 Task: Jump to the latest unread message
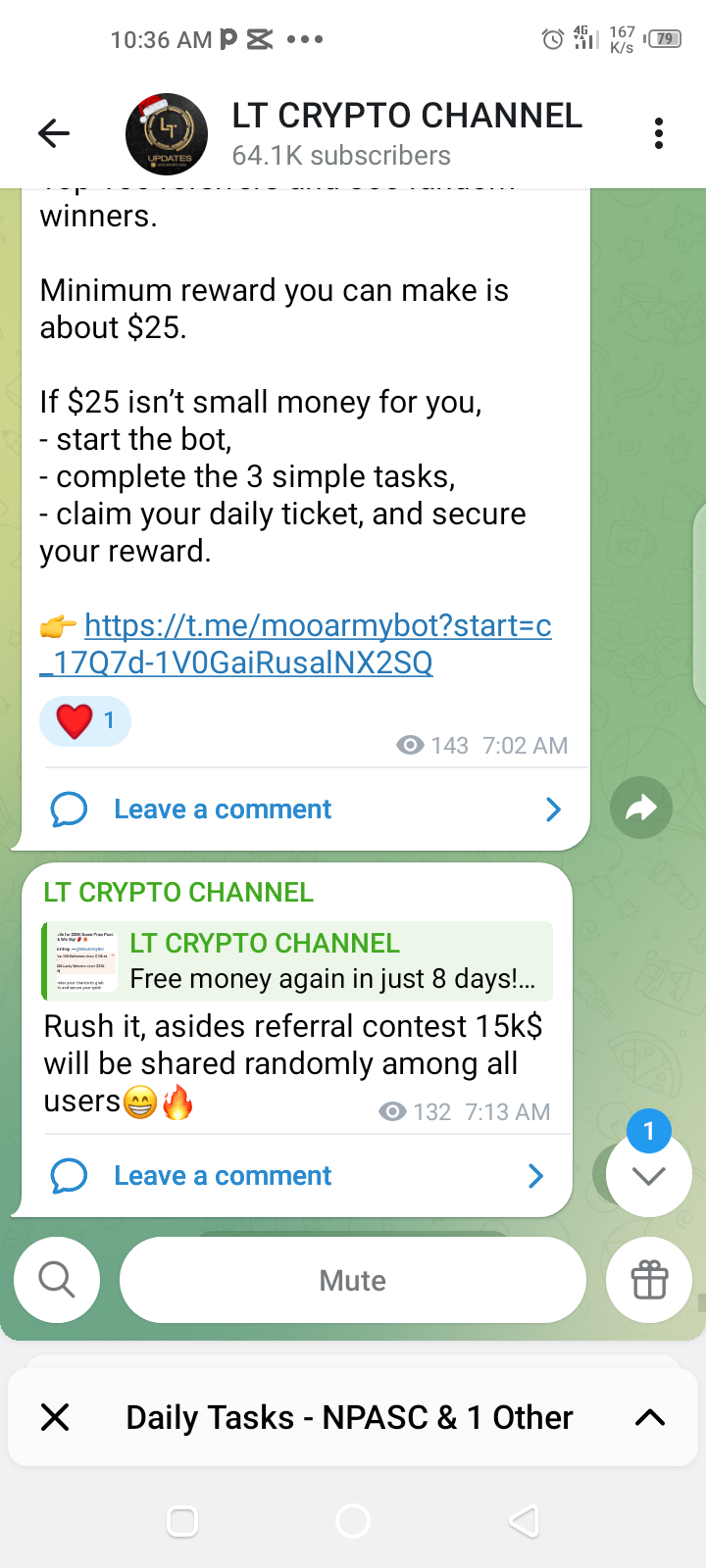[649, 1174]
